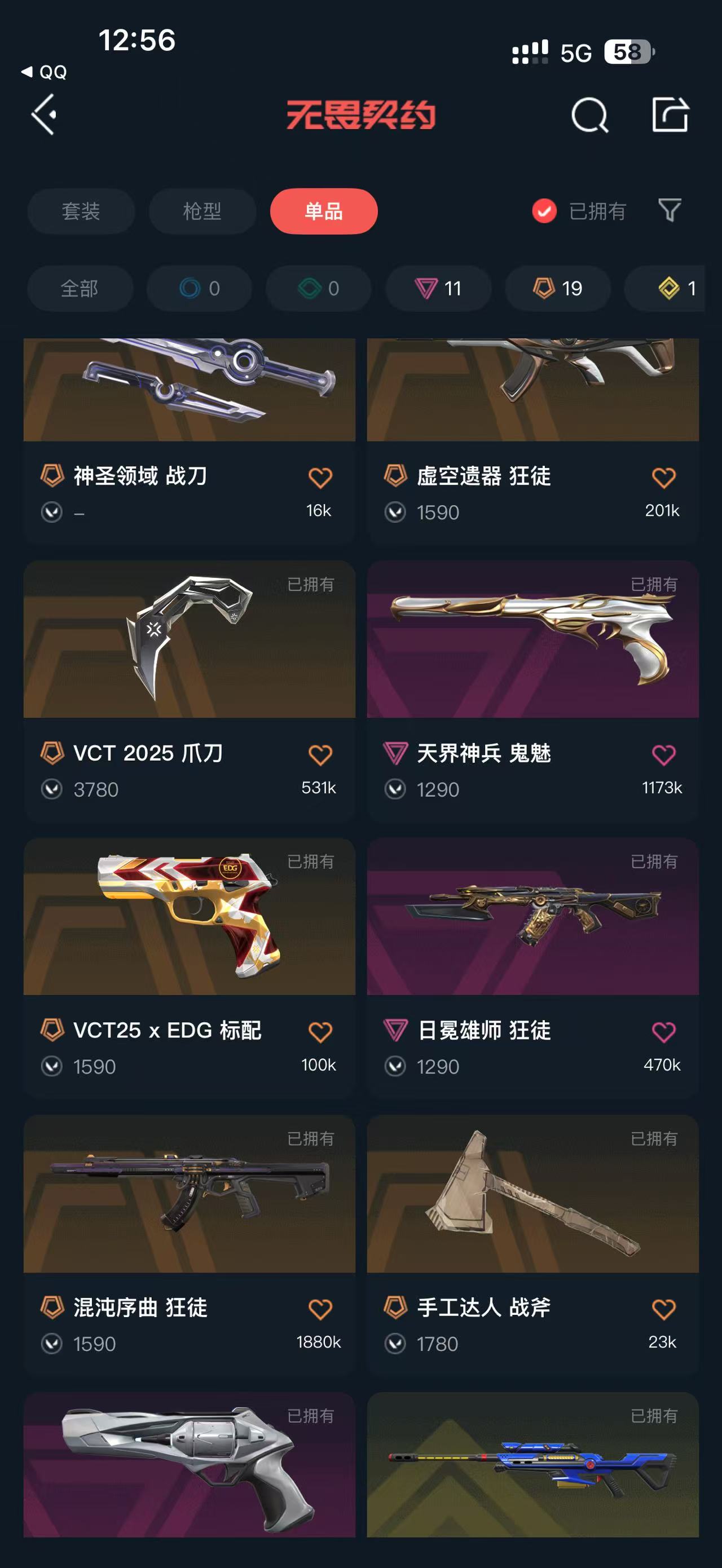
Task: Switch to the 套装 tab
Action: coord(81,211)
